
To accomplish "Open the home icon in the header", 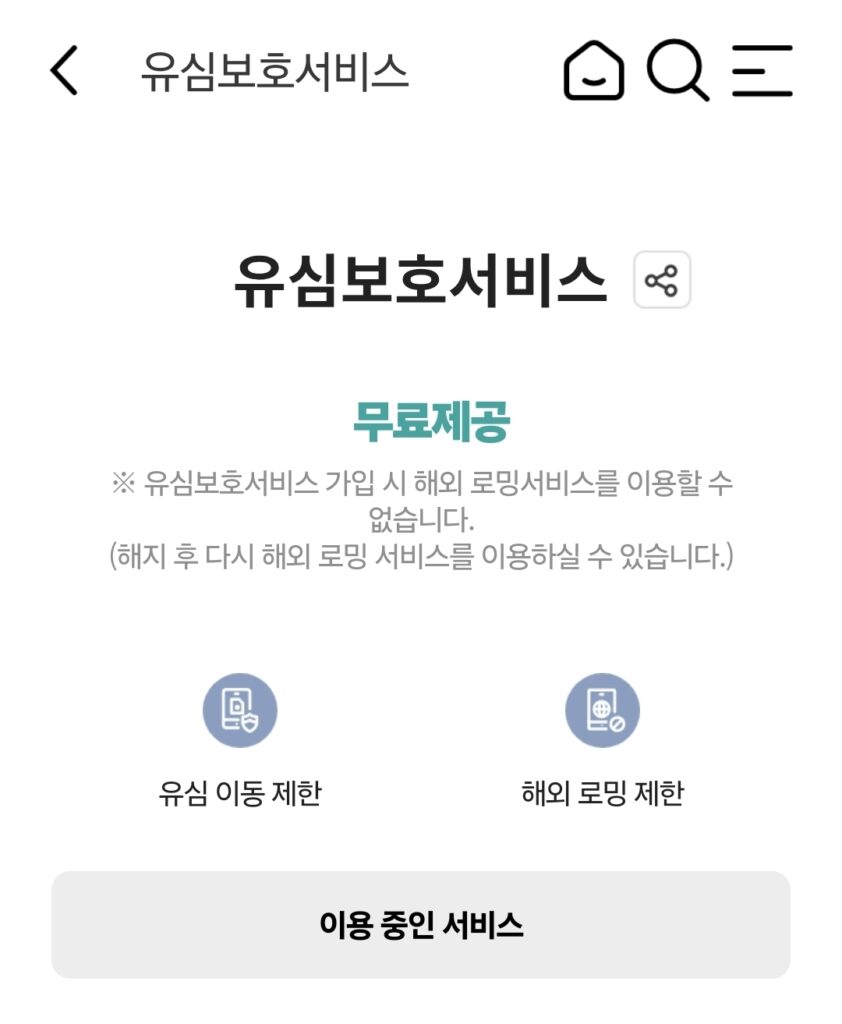I will pos(594,72).
